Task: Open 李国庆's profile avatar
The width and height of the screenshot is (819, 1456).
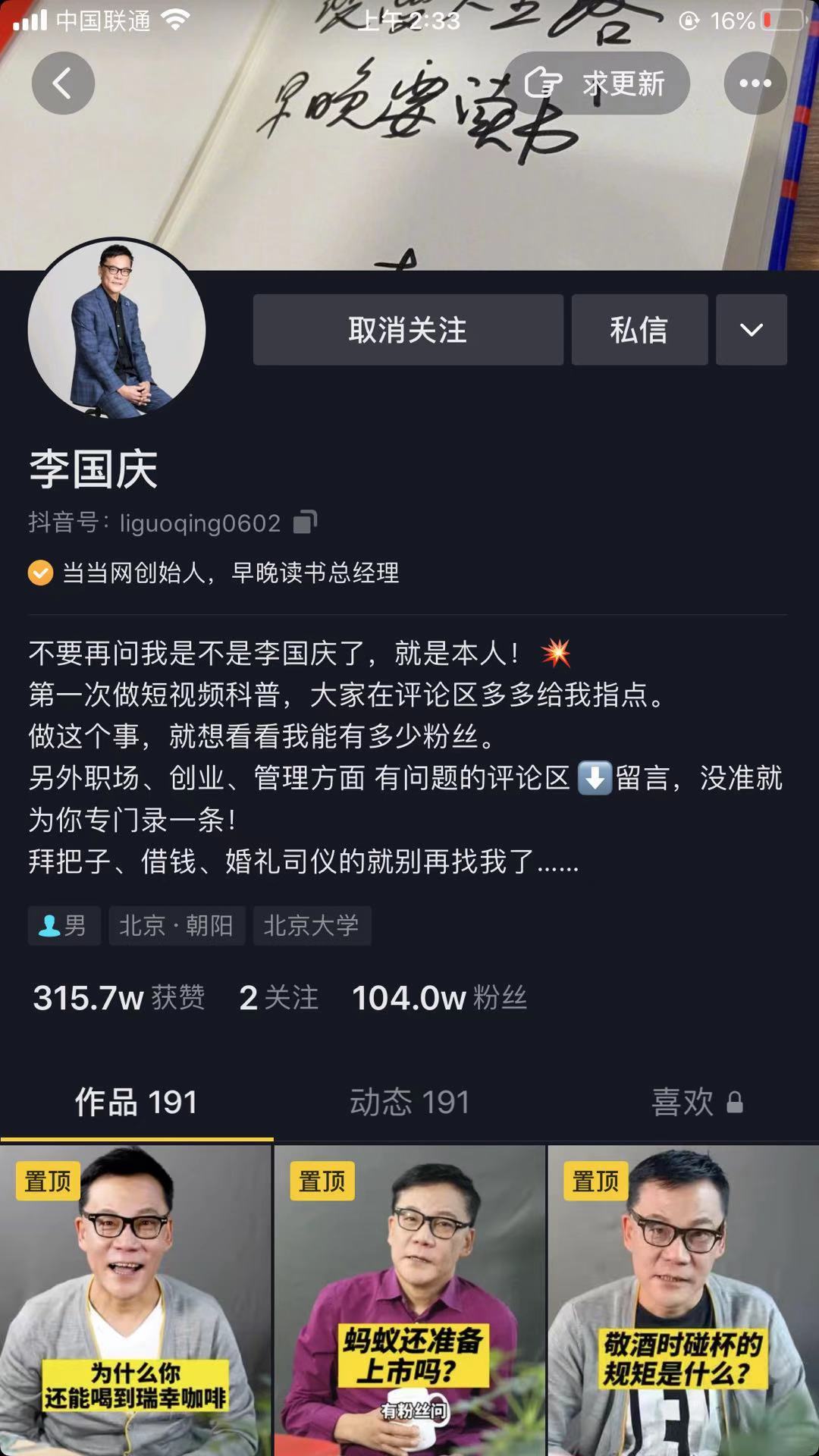Action: click(x=117, y=329)
